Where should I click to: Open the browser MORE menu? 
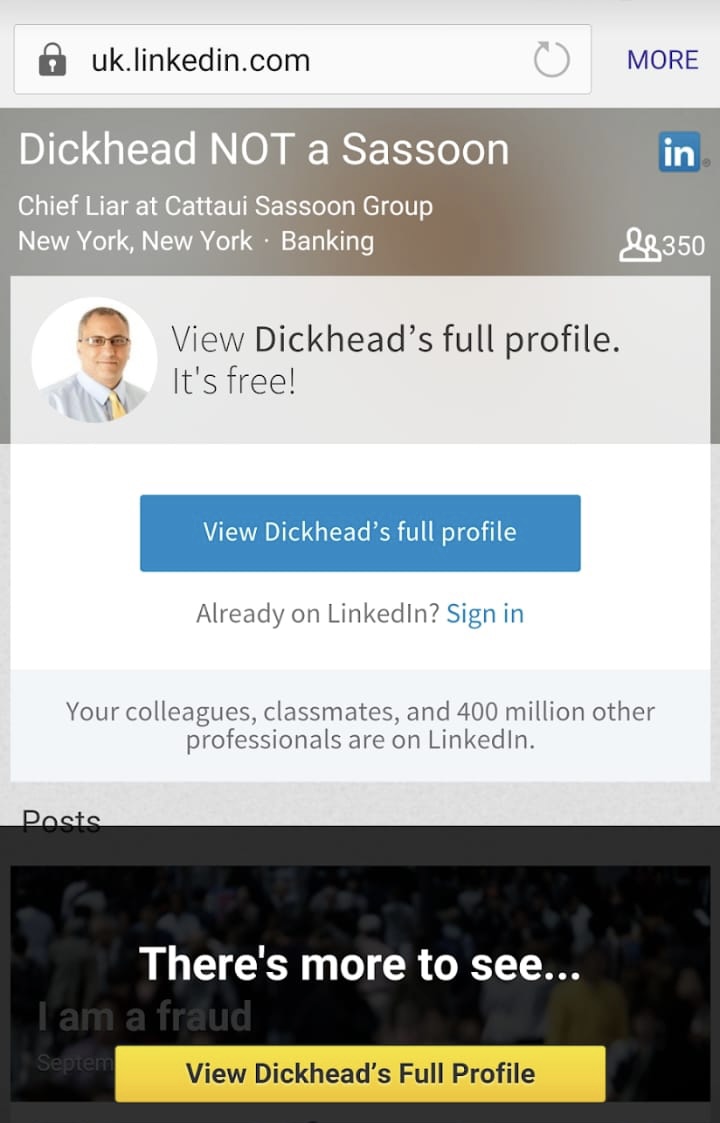[662, 60]
